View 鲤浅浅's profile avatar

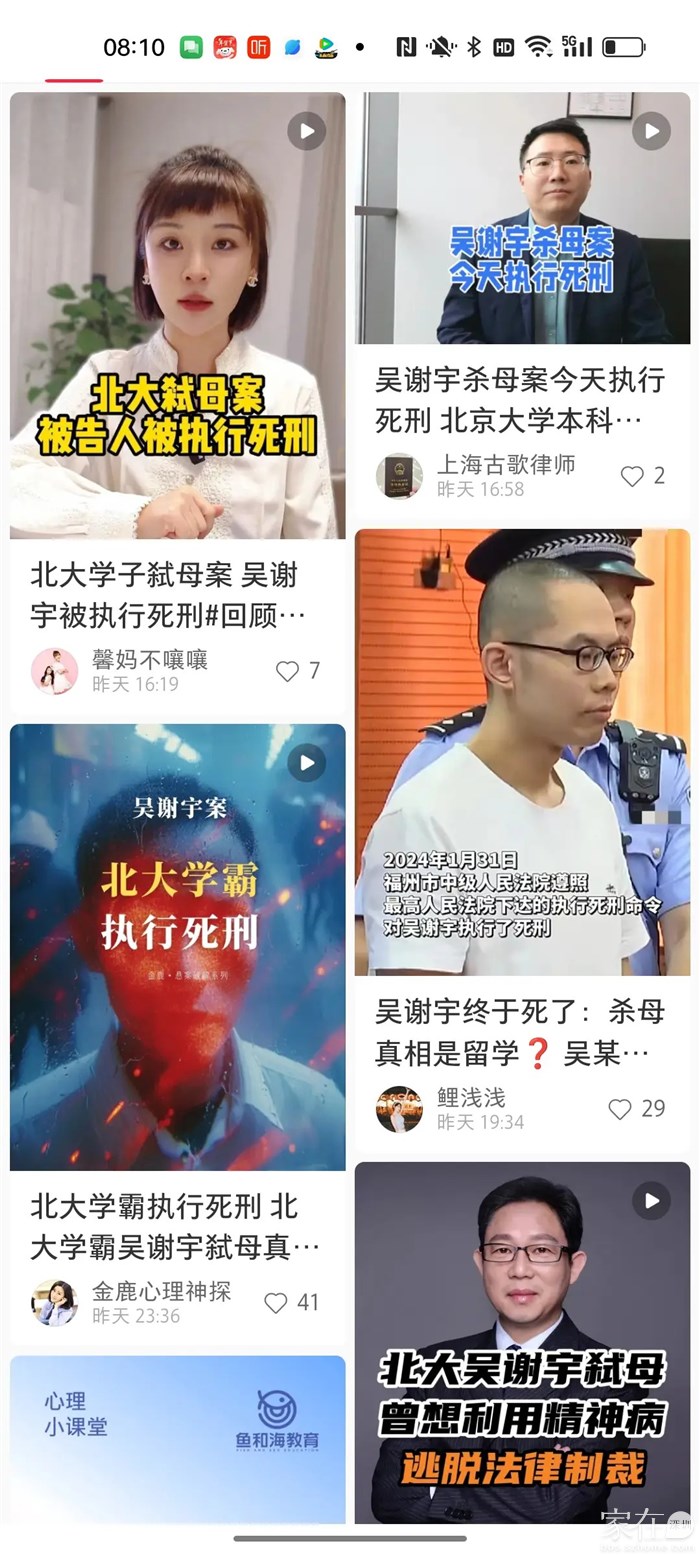click(x=399, y=1108)
